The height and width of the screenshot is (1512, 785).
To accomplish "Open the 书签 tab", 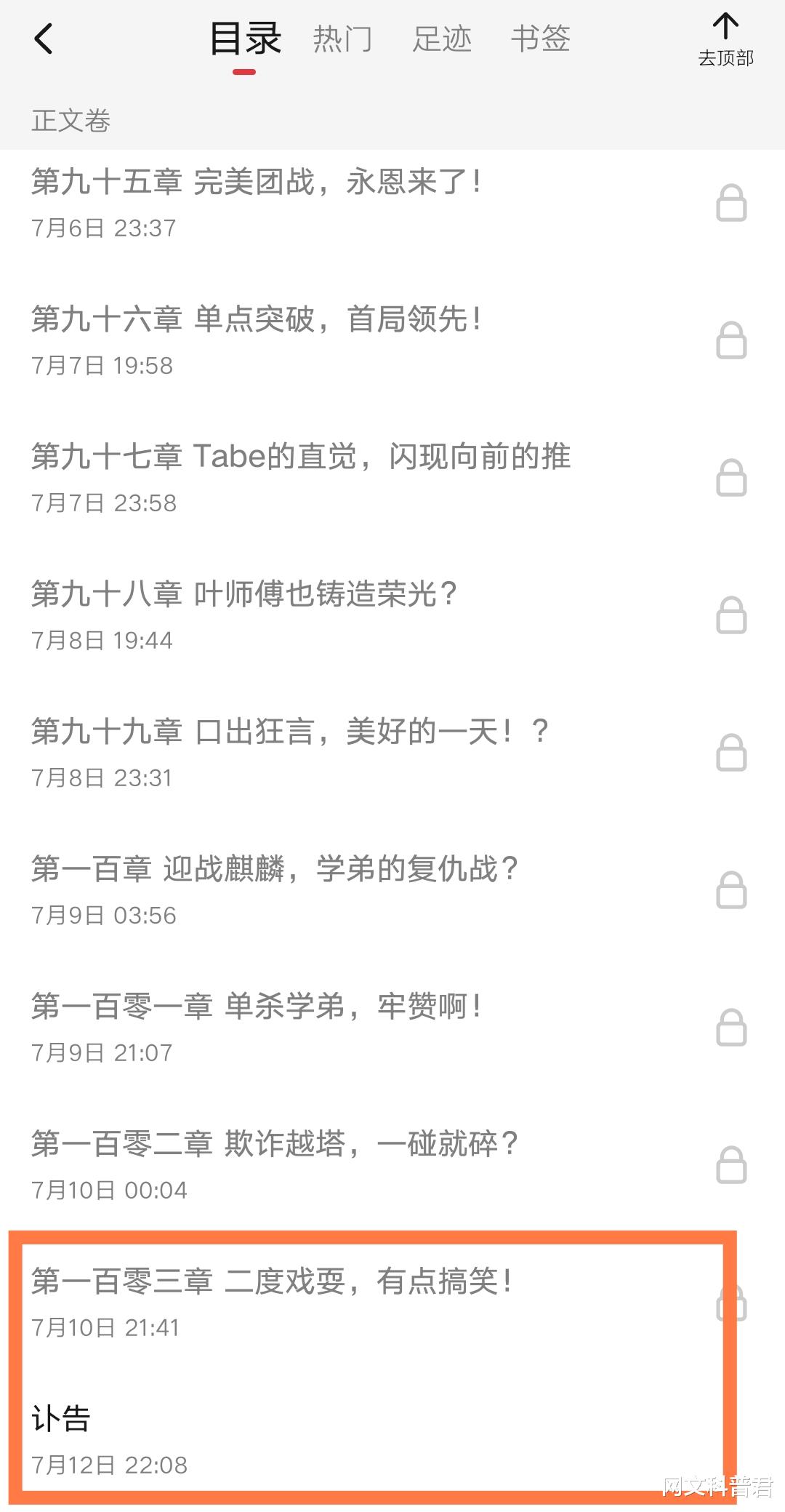I will [x=540, y=39].
